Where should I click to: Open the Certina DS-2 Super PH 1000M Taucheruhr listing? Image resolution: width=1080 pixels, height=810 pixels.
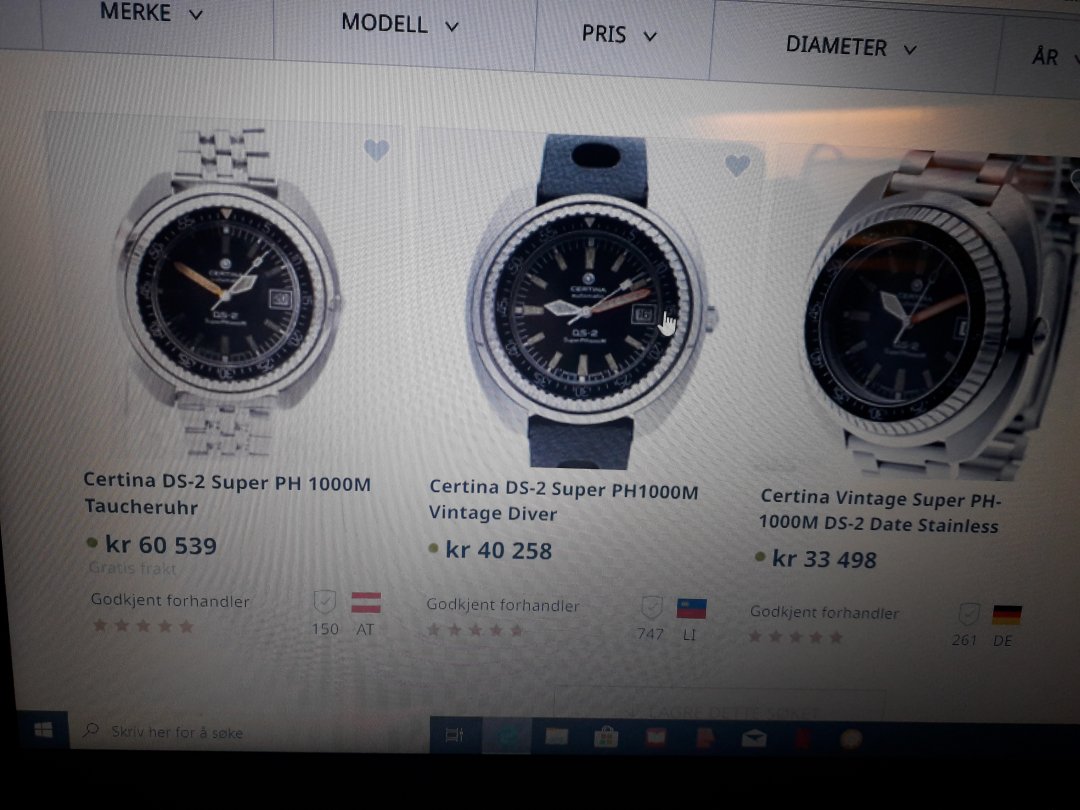coord(227,494)
